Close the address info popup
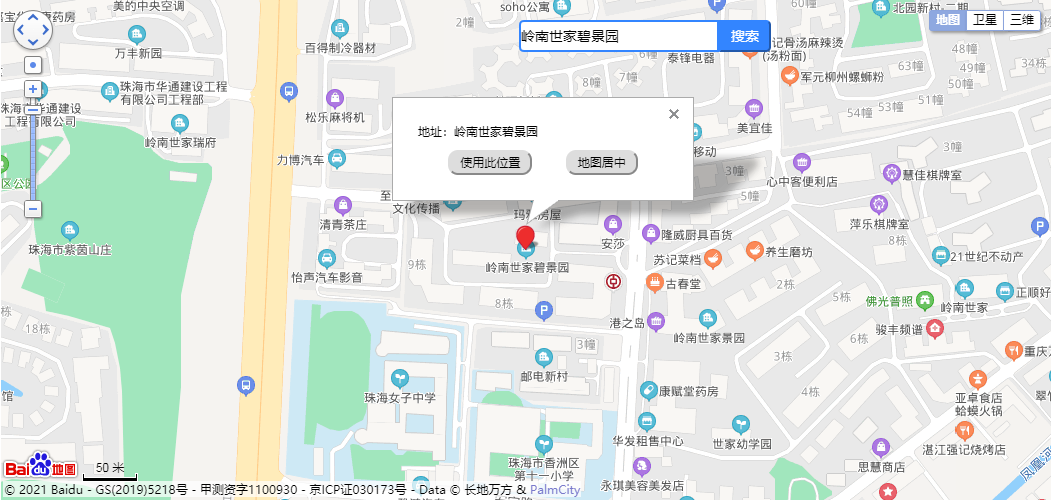 click(674, 114)
